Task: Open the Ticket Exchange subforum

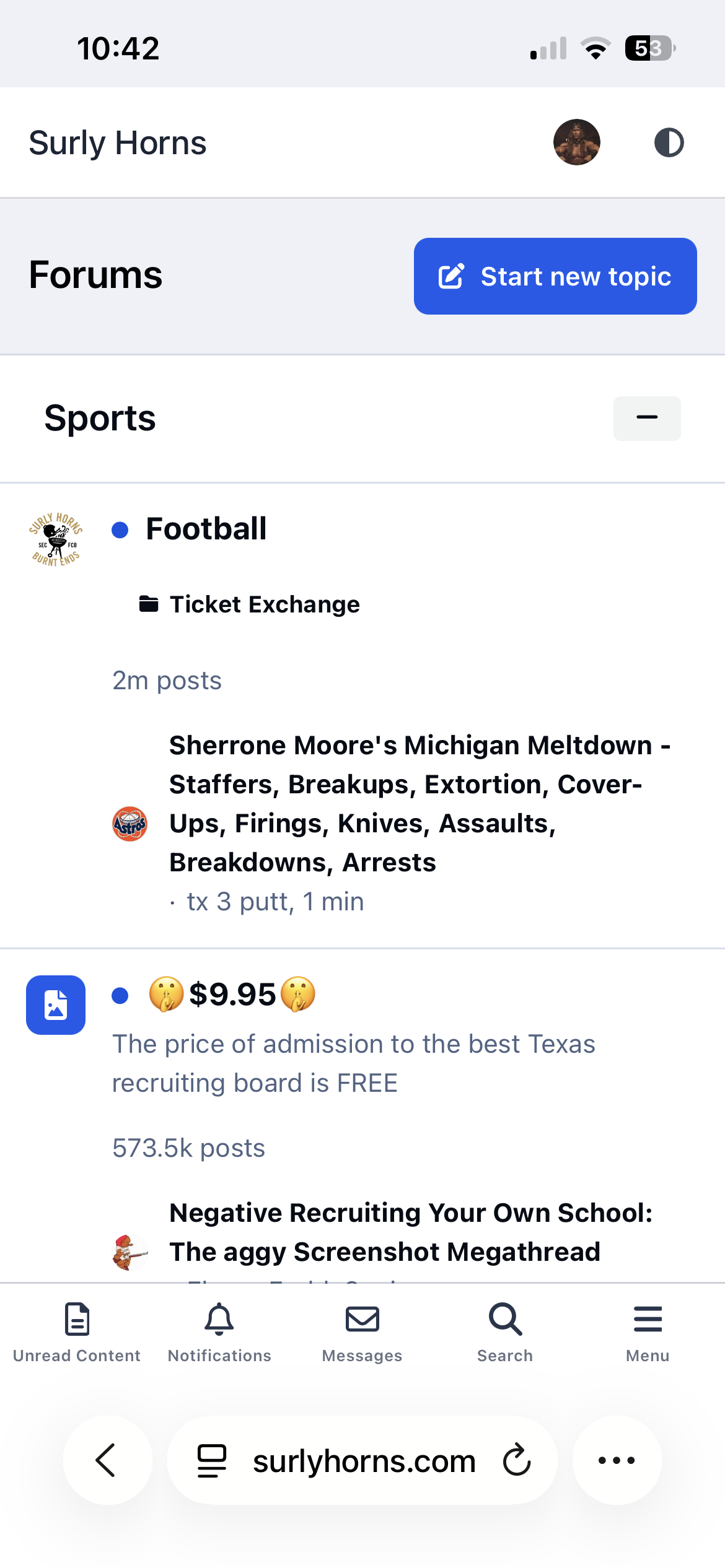Action: (264, 604)
